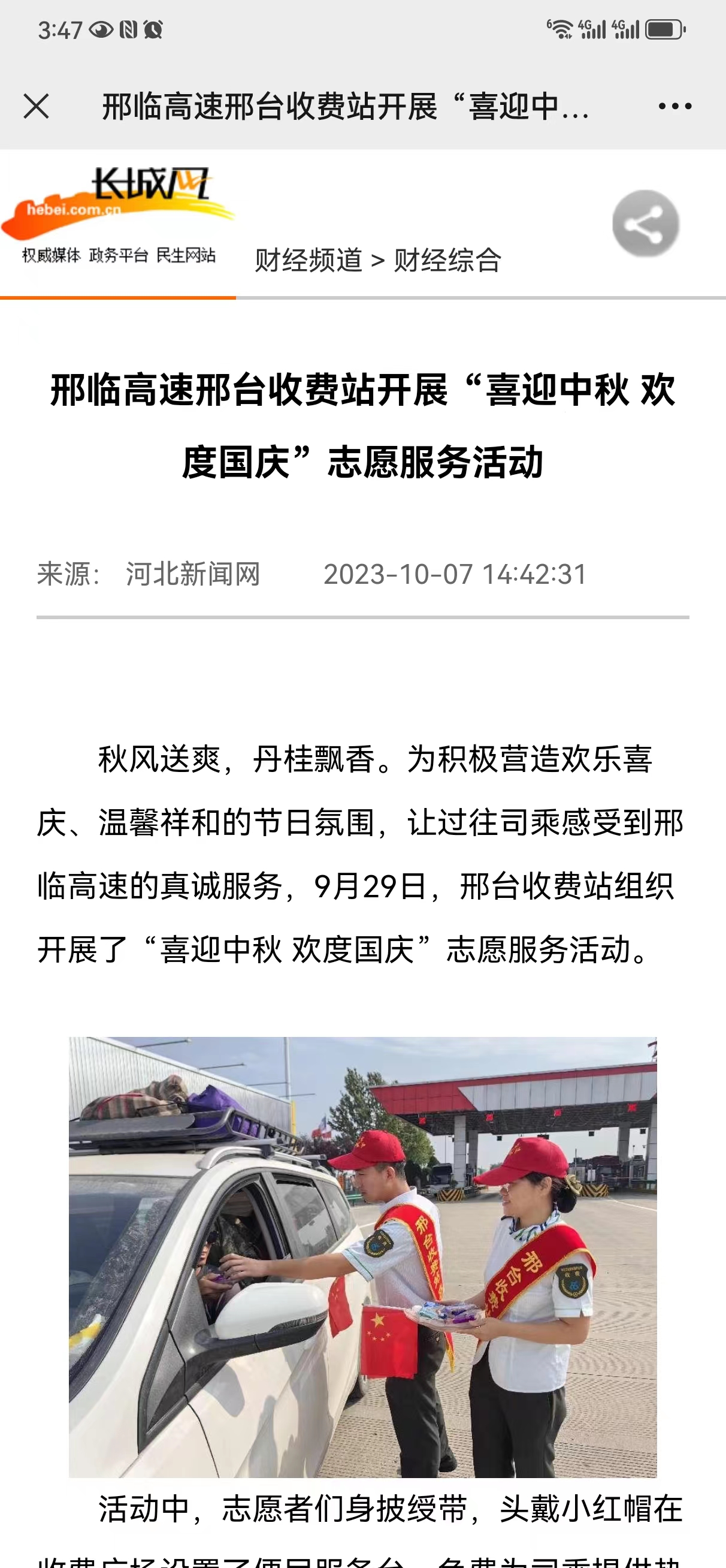Open the 财经频道 breadcrumb link
This screenshot has width=726, height=1568.
[308, 261]
